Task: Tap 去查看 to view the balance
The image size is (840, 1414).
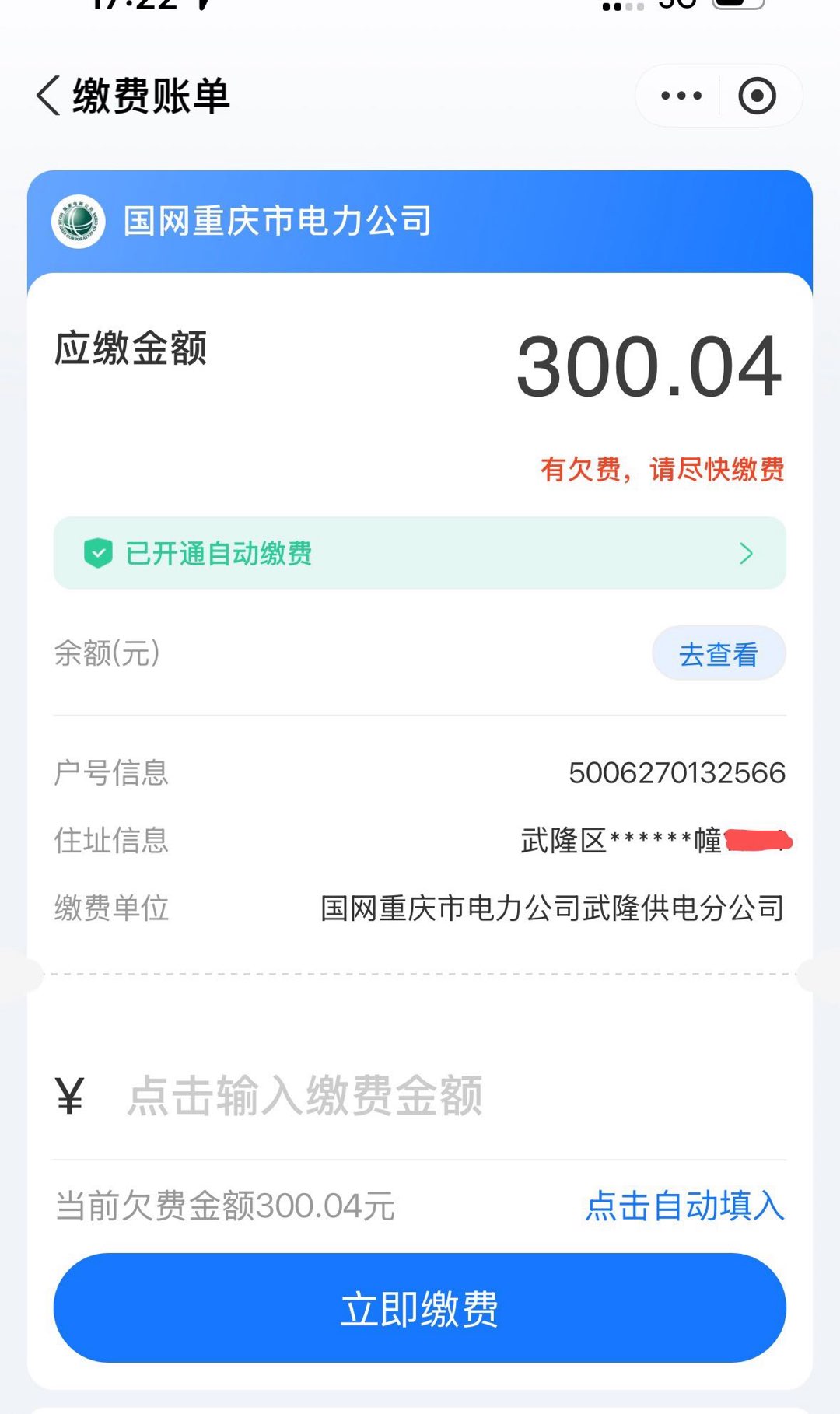Action: click(719, 653)
